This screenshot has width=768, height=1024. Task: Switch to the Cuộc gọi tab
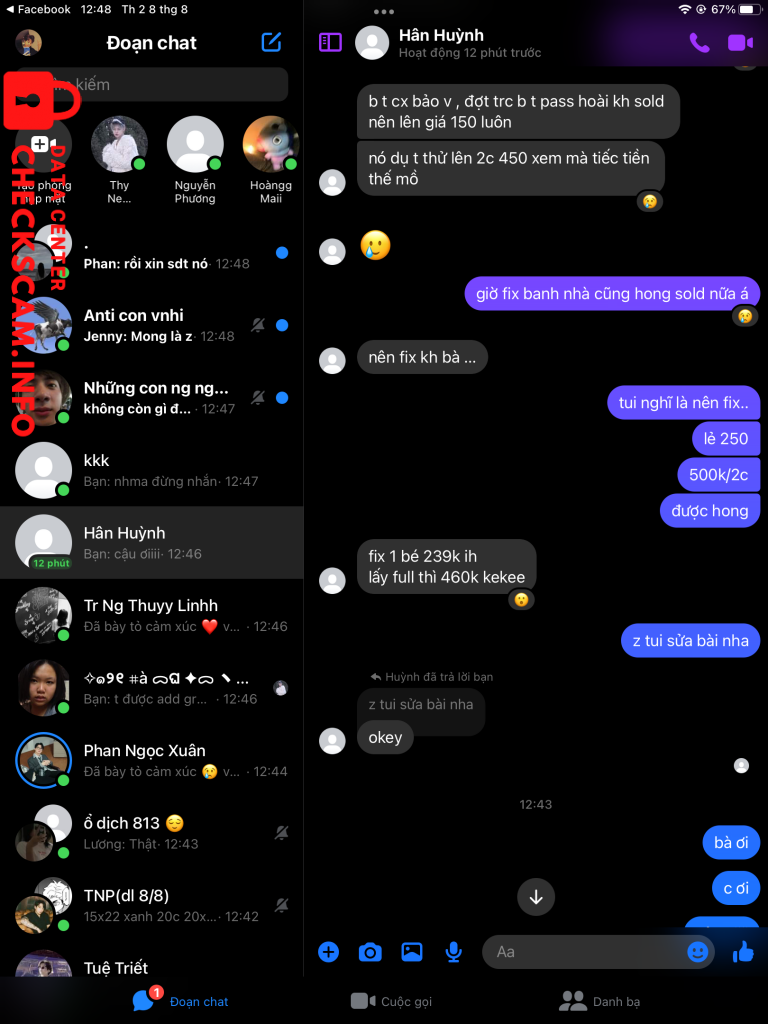click(x=391, y=1001)
